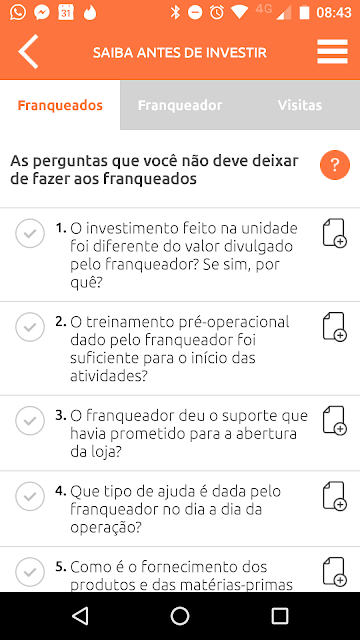Check off question 1 about investimento
The image size is (360, 640).
coord(30,233)
